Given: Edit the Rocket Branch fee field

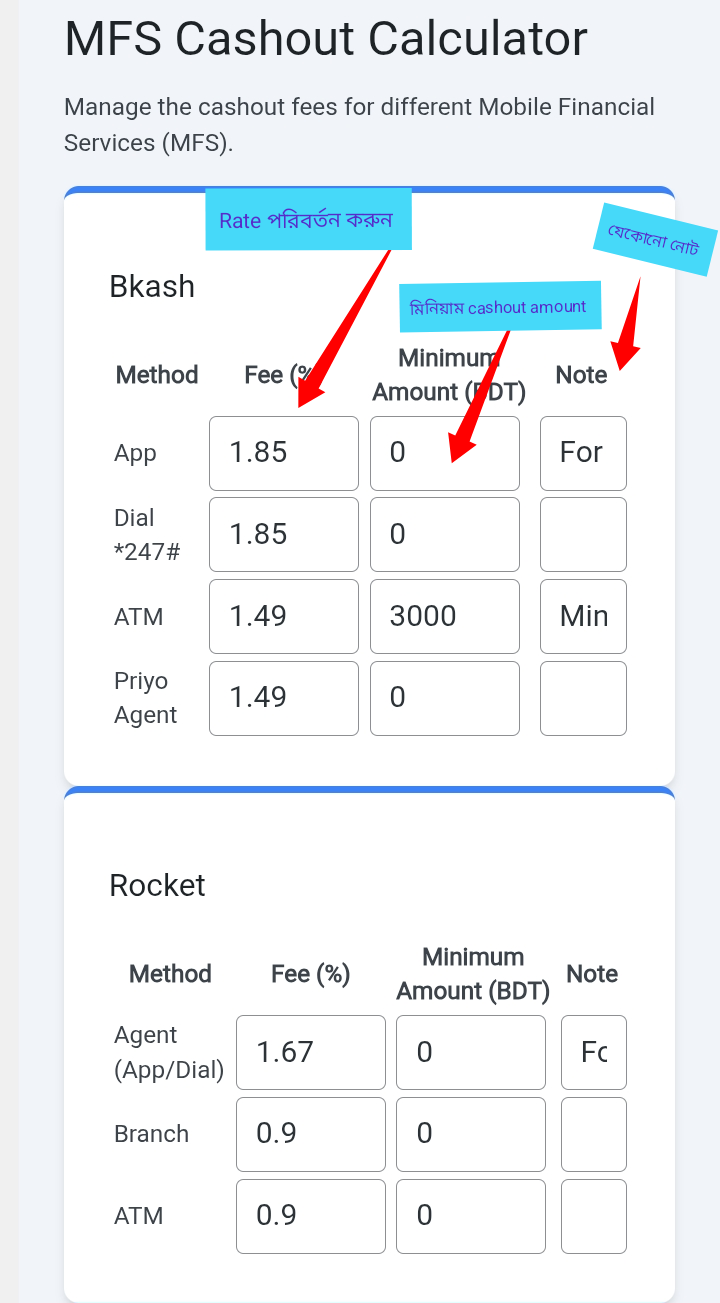Looking at the screenshot, I should (x=310, y=1134).
